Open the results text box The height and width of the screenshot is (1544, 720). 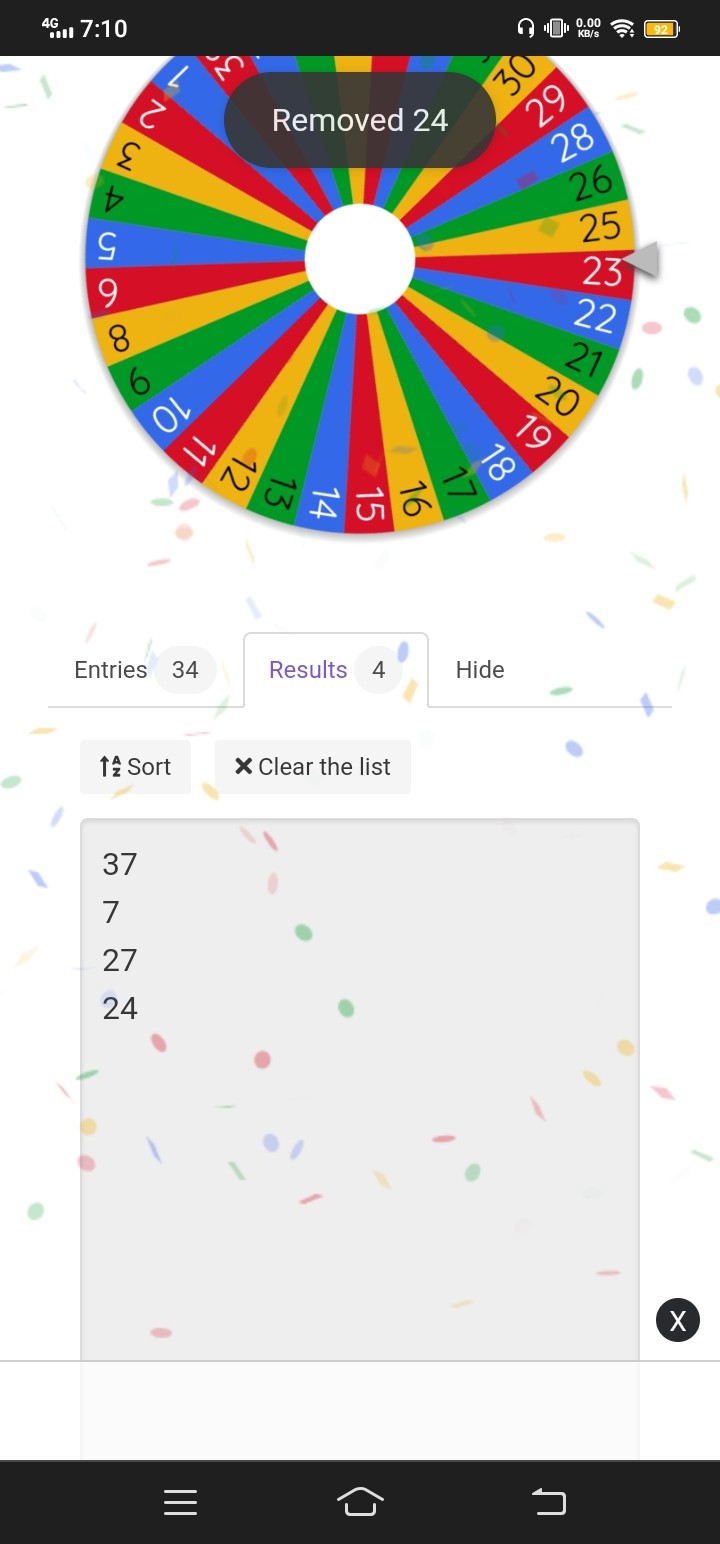click(x=360, y=1090)
